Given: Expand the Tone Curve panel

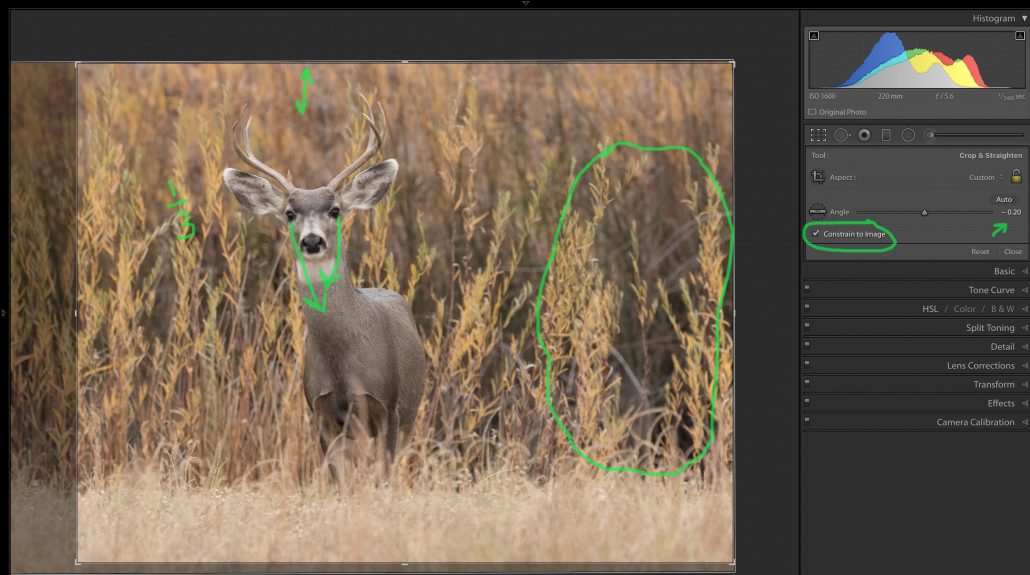Looking at the screenshot, I should point(991,290).
